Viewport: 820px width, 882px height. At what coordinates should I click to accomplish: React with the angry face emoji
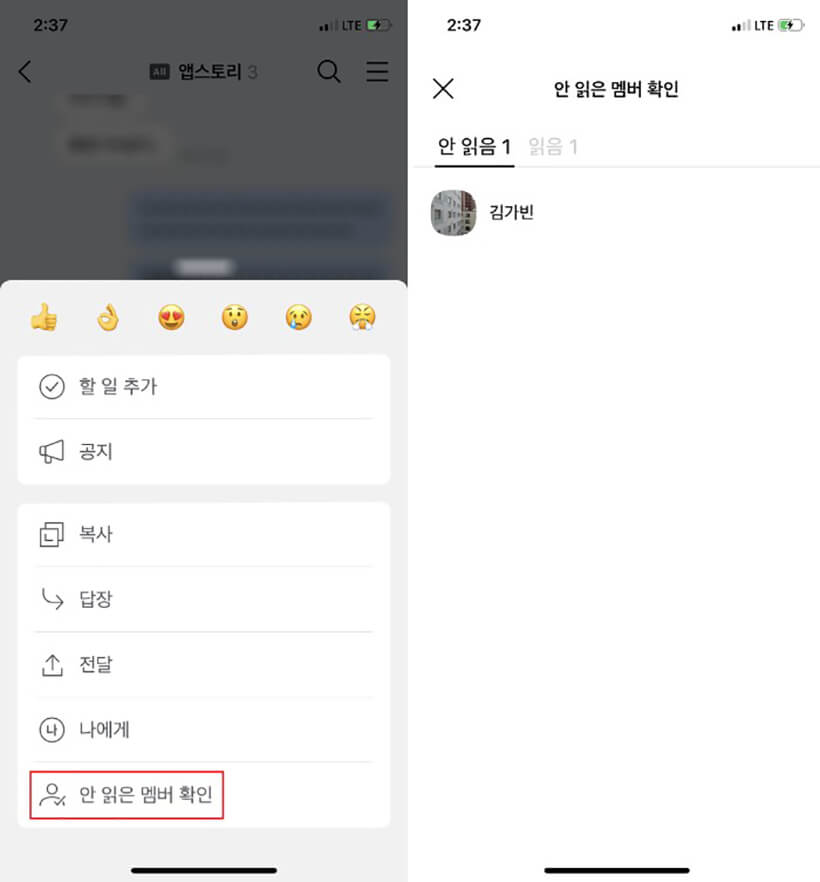(x=362, y=318)
